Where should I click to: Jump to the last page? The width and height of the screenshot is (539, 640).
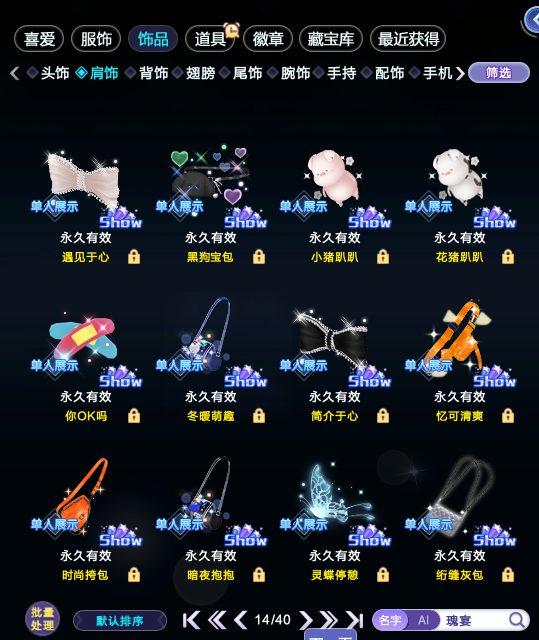pos(355,620)
